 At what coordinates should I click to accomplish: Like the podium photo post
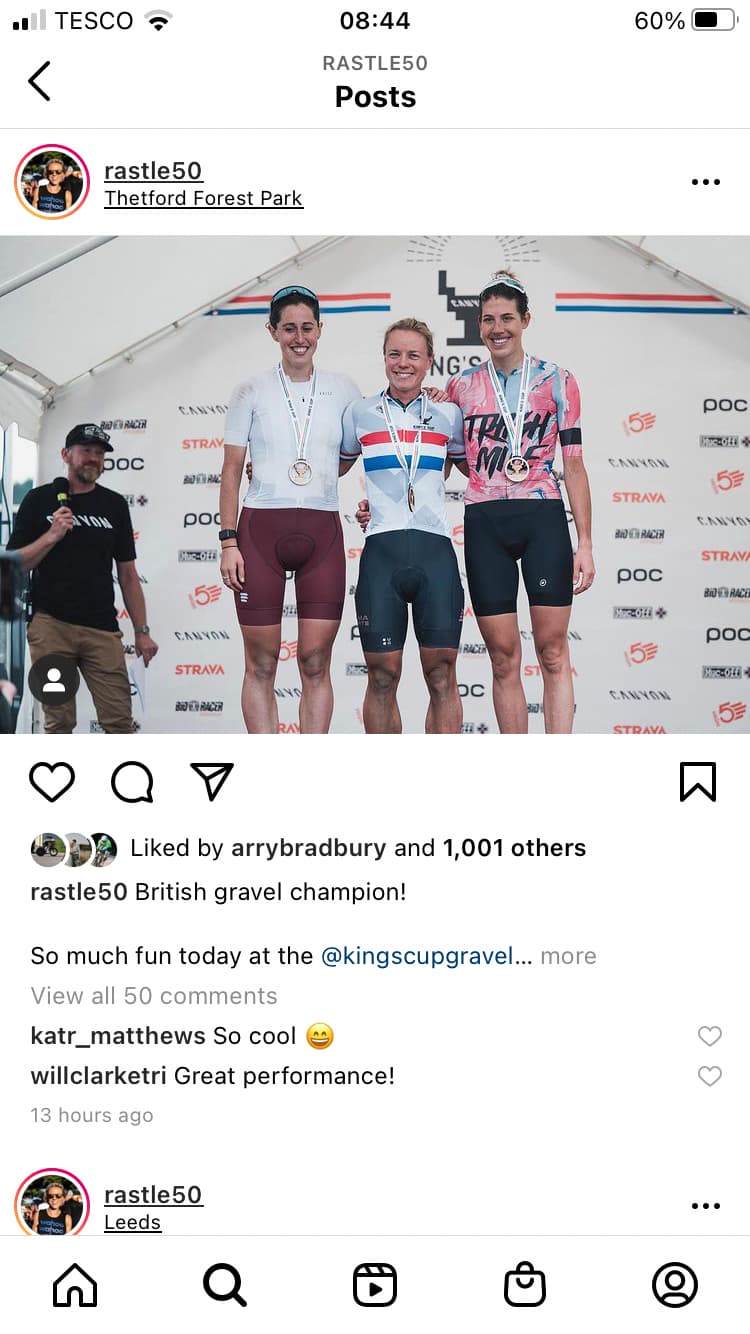tap(52, 782)
